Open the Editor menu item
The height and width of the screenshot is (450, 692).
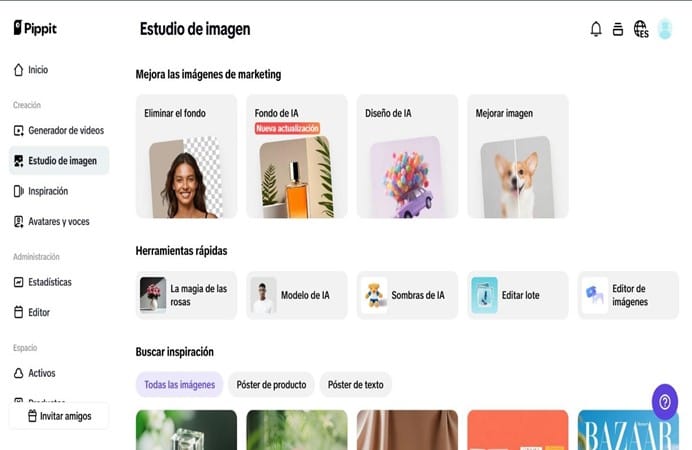coord(38,312)
